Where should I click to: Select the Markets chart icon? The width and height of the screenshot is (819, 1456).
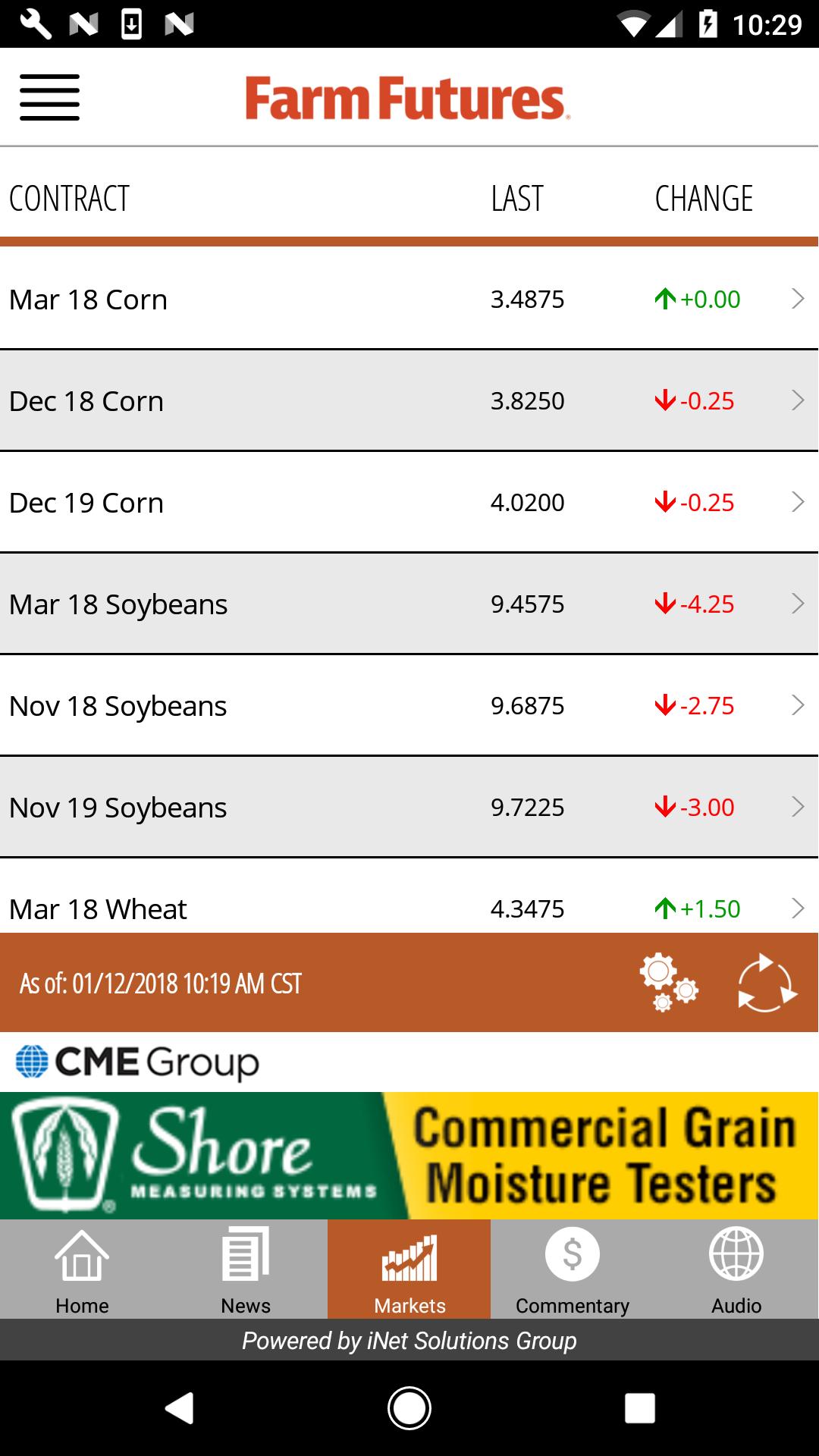409,1269
